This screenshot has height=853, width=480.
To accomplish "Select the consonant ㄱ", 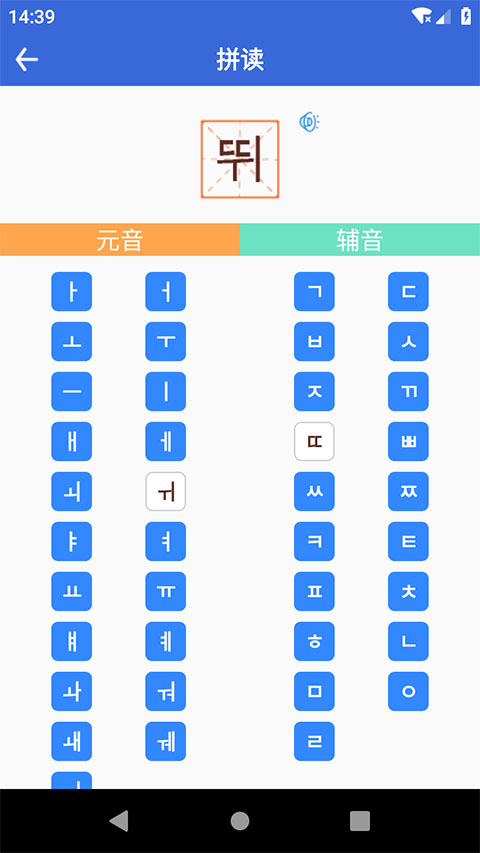I will [314, 292].
